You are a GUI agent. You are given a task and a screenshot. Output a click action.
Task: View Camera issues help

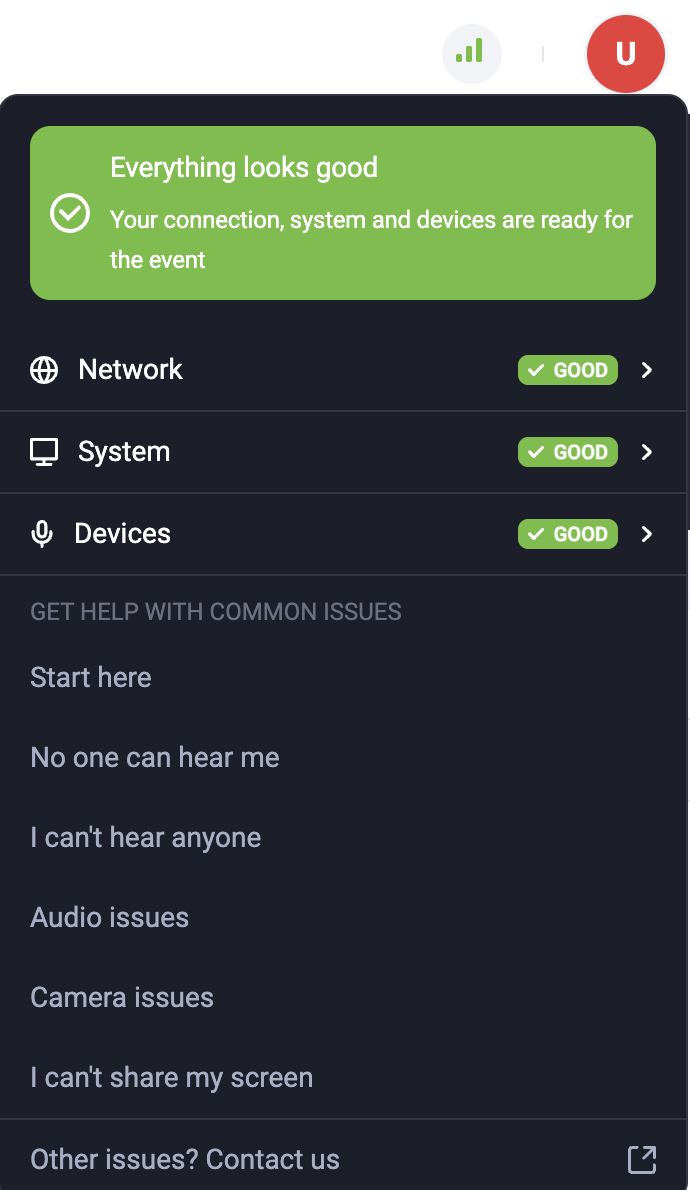pos(122,998)
